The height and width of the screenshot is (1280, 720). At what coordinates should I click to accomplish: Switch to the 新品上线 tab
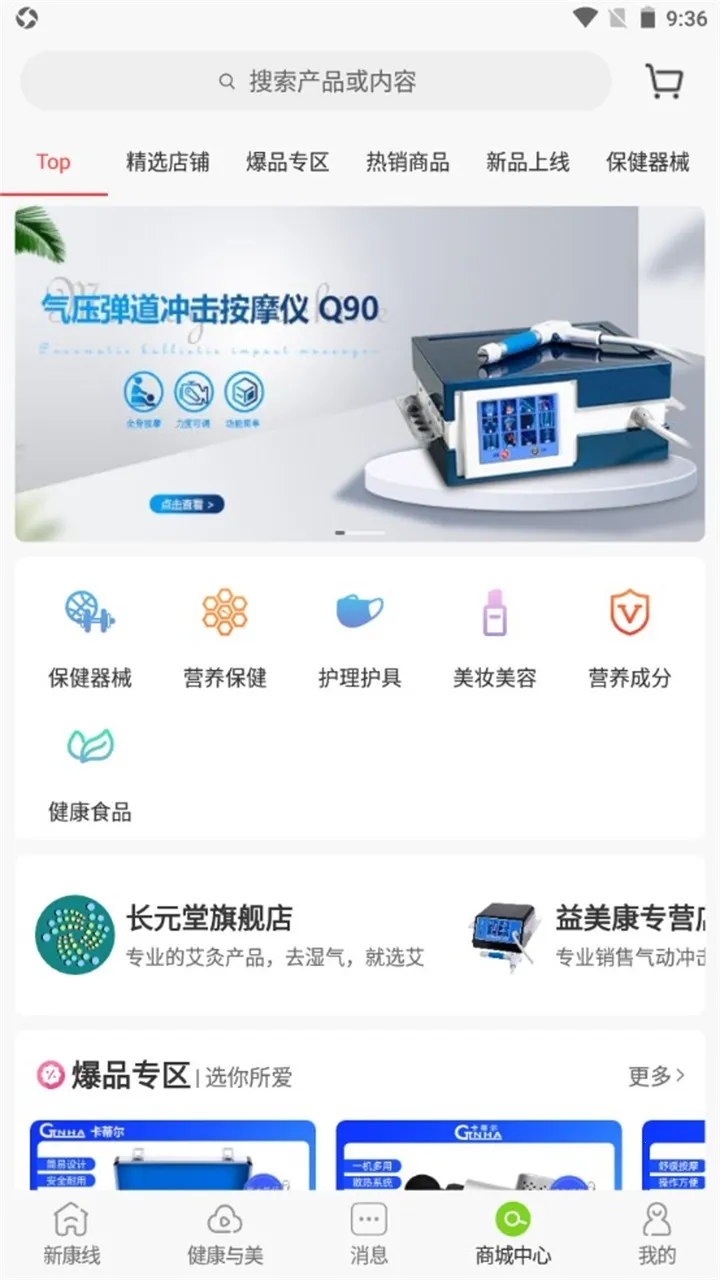point(528,162)
